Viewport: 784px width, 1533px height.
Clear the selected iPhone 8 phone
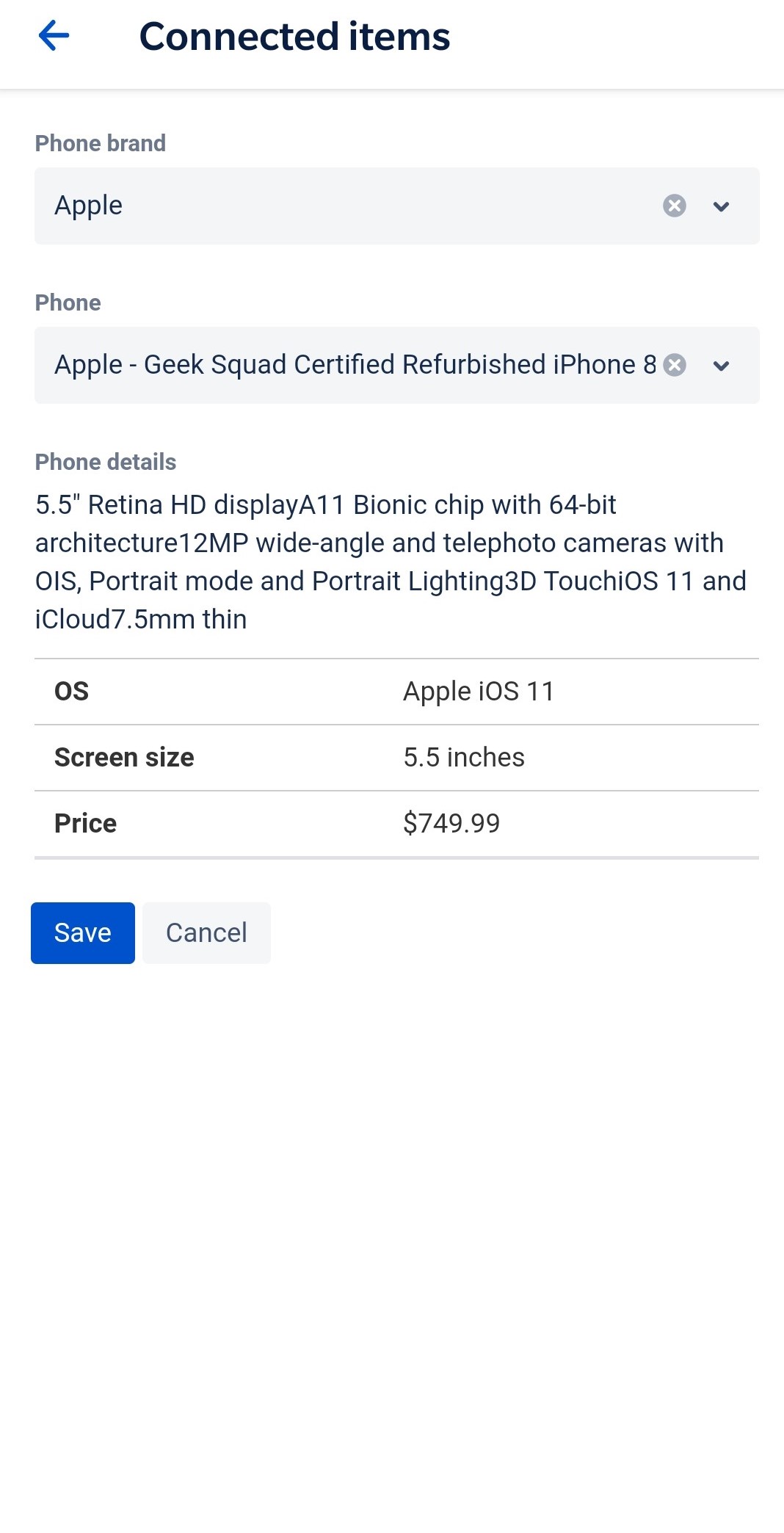click(674, 365)
